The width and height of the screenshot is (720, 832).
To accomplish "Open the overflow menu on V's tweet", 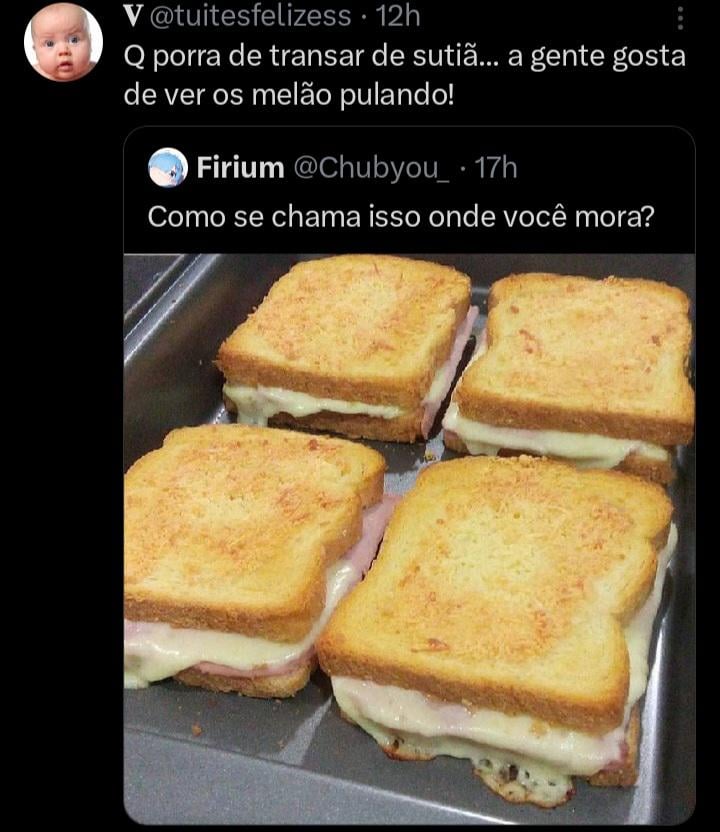I will click(x=681, y=18).
